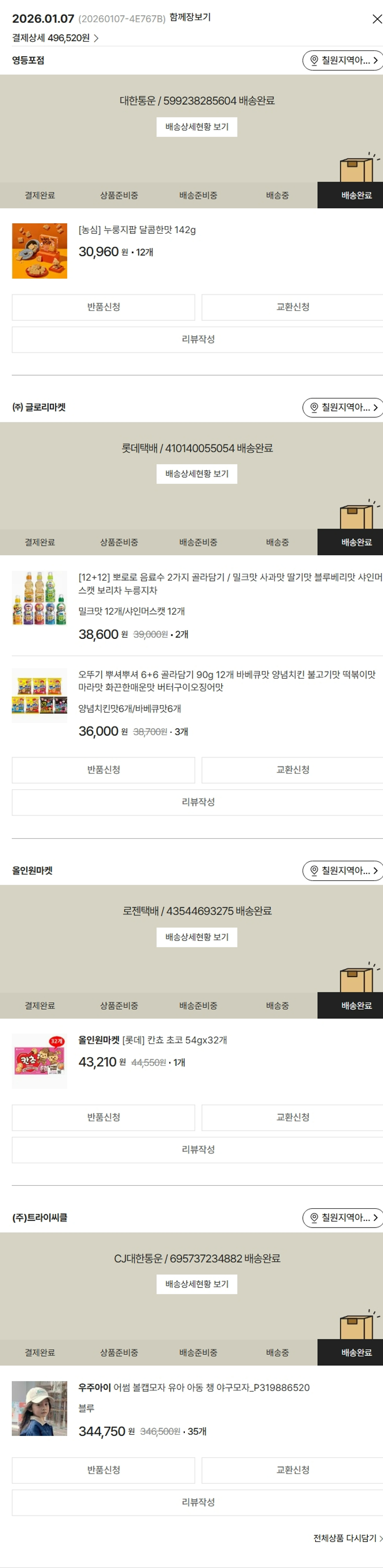Viewport: 383px width, 1568px height.
Task: Open 결제상세 496,520원 payment details
Action: pyautogui.click(x=55, y=38)
